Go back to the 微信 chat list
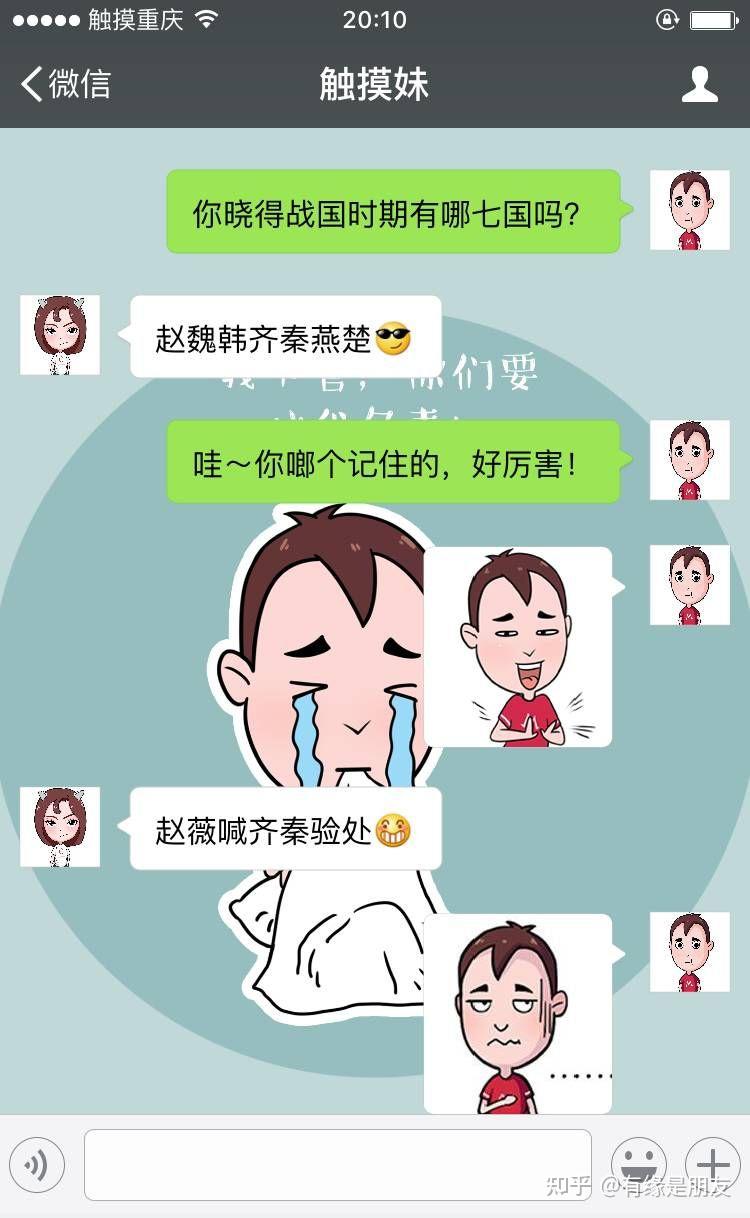 [x=66, y=84]
